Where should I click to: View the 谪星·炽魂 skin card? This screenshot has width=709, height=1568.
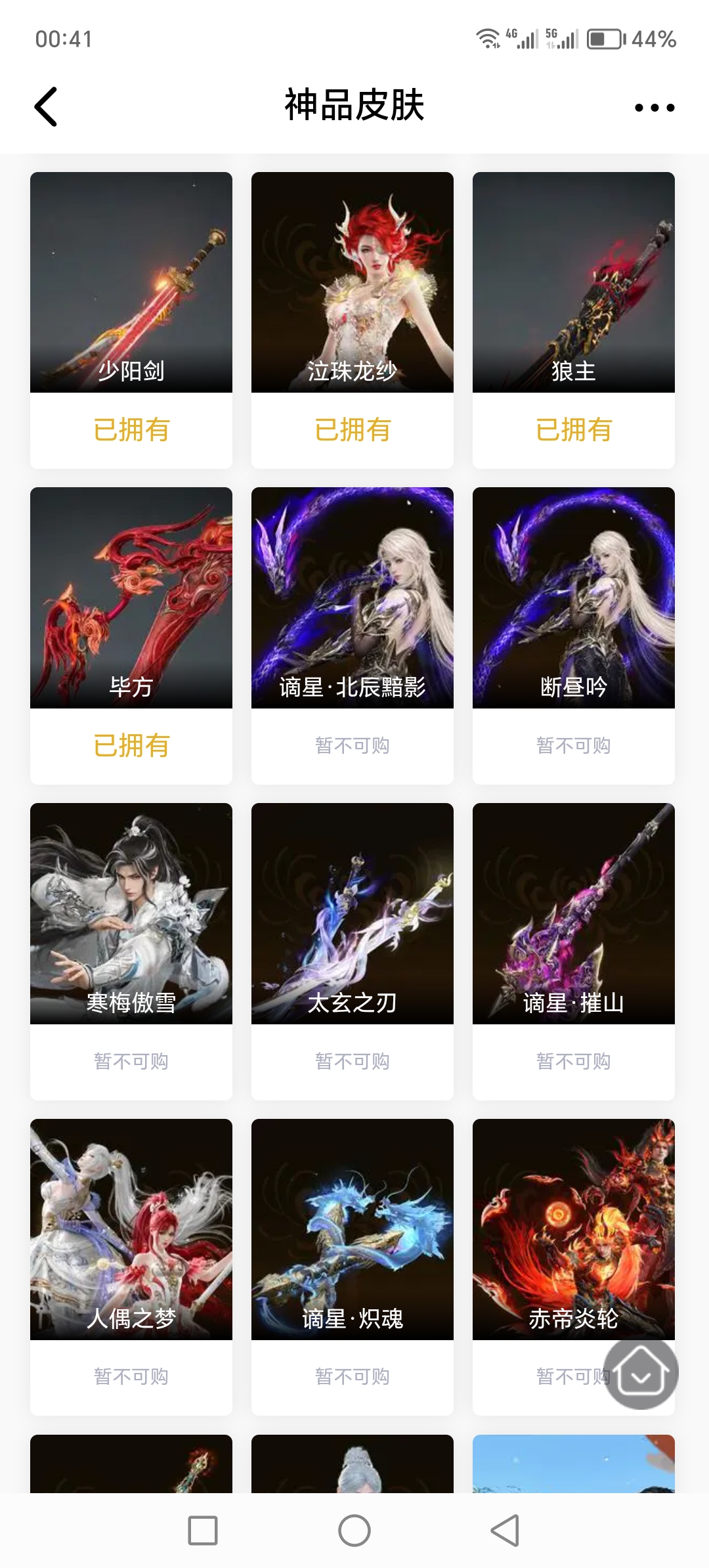(353, 1229)
